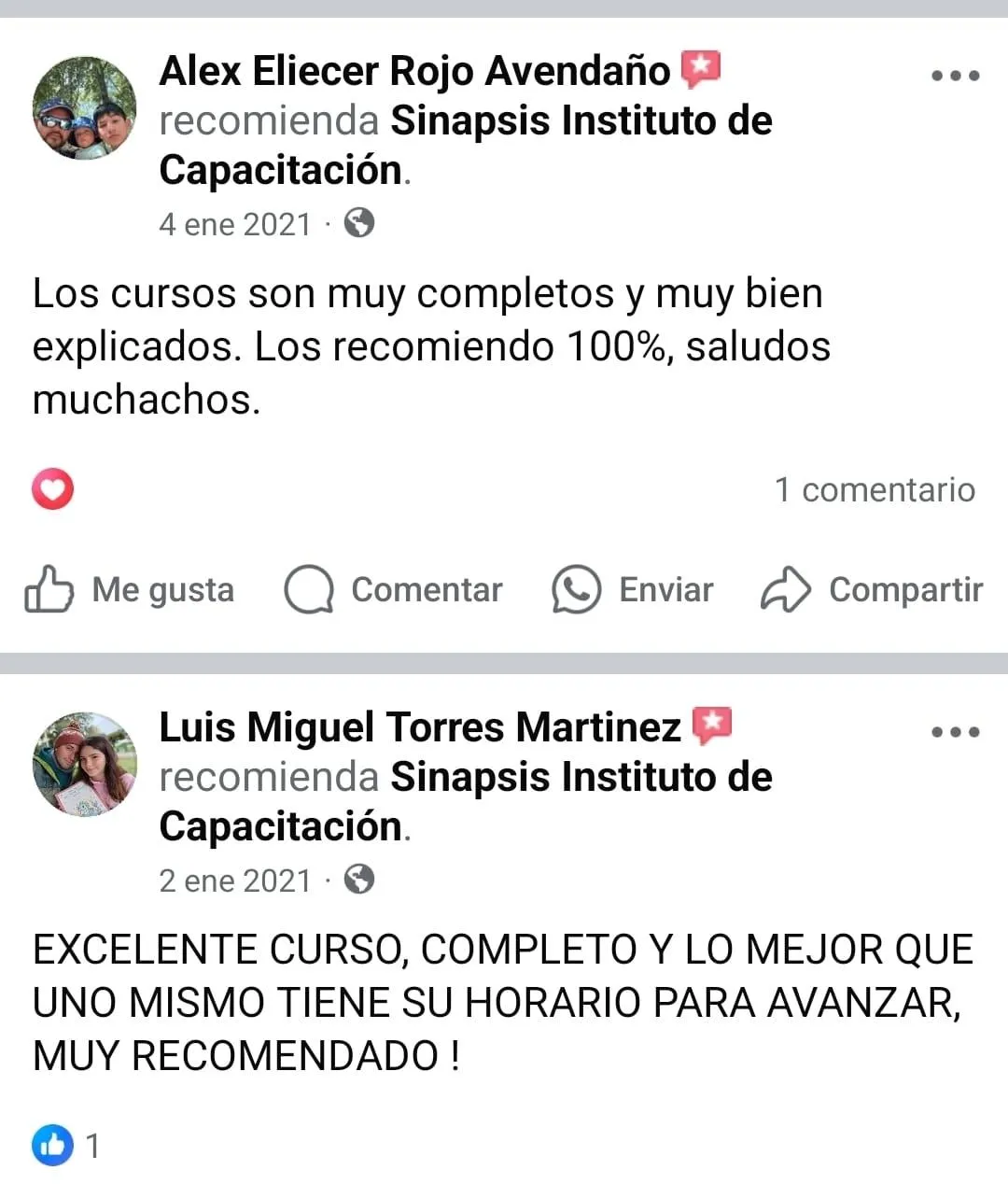See who reacted with the heart
Image resolution: width=1008 pixels, height=1198 pixels.
point(53,489)
